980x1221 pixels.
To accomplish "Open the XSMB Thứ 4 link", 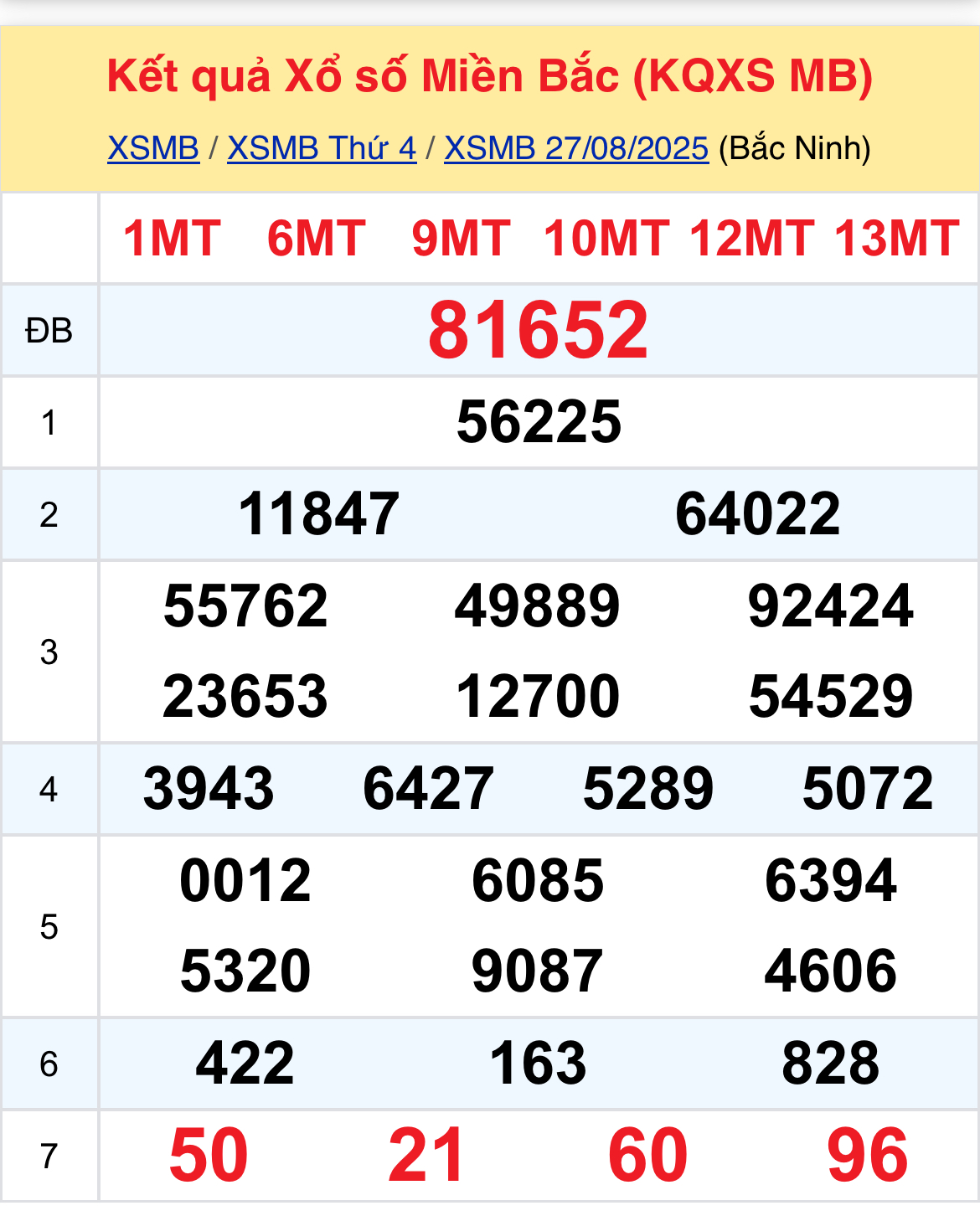I will pos(322,148).
